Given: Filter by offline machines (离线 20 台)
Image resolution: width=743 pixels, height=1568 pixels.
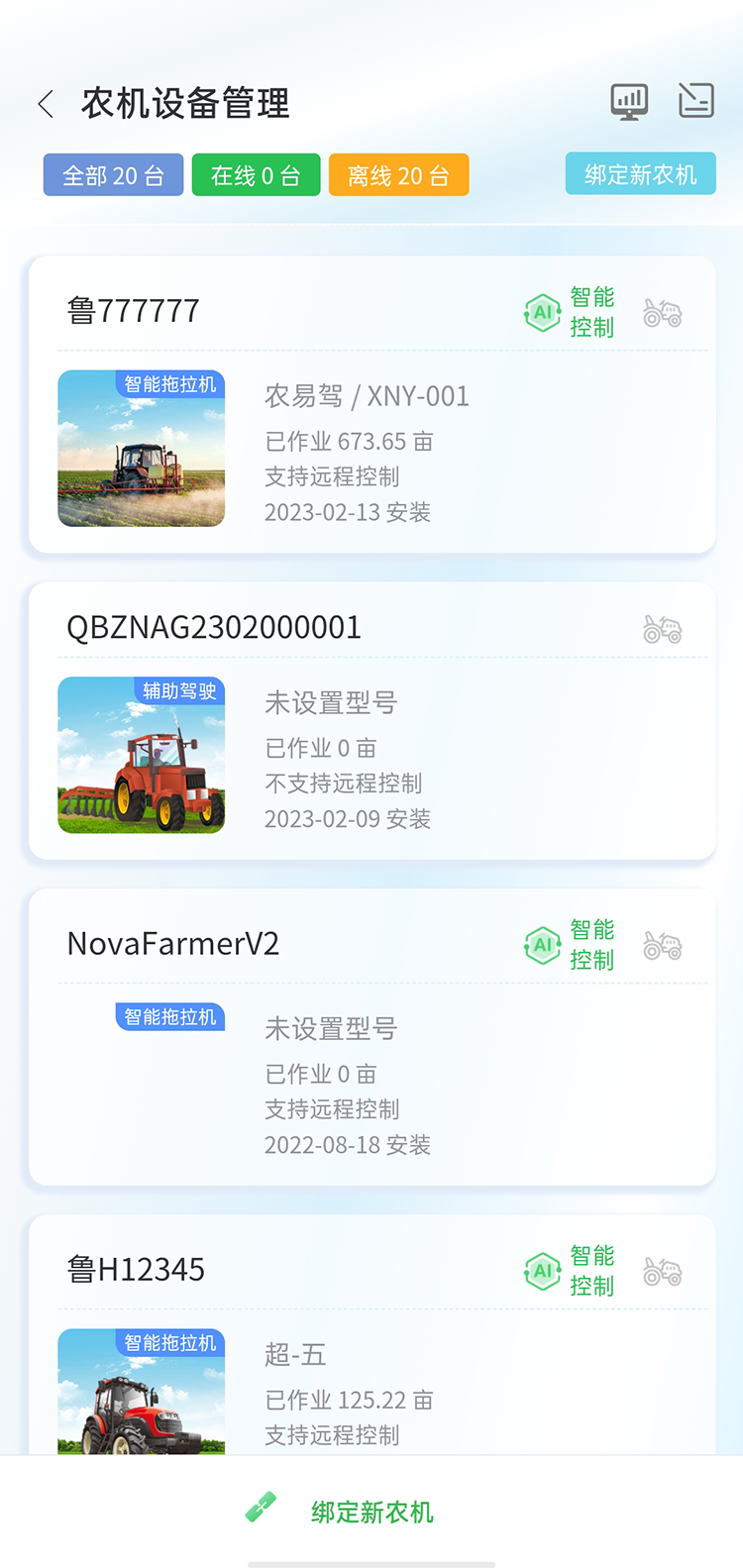Looking at the screenshot, I should tap(398, 175).
